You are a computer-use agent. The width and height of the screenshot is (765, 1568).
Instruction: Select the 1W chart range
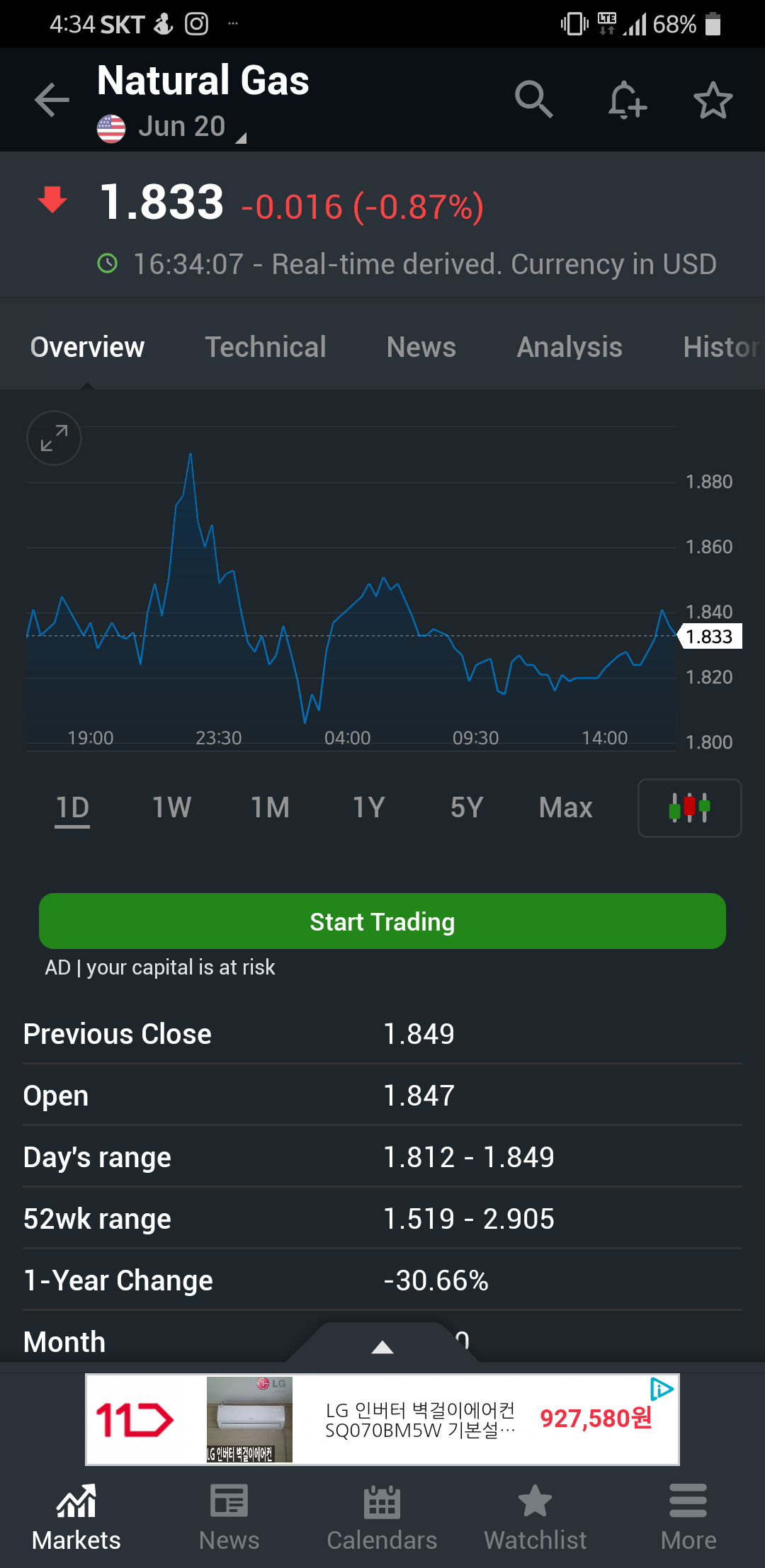click(x=172, y=807)
